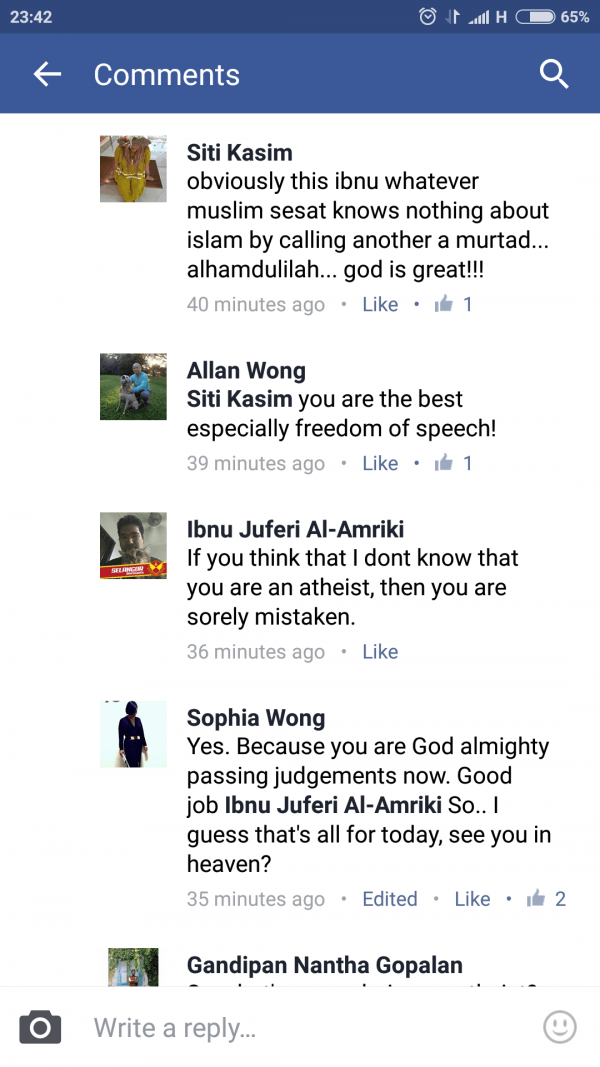This screenshot has height=1067, width=600.
Task: Like Allan Wong's comment
Action: pos(380,463)
